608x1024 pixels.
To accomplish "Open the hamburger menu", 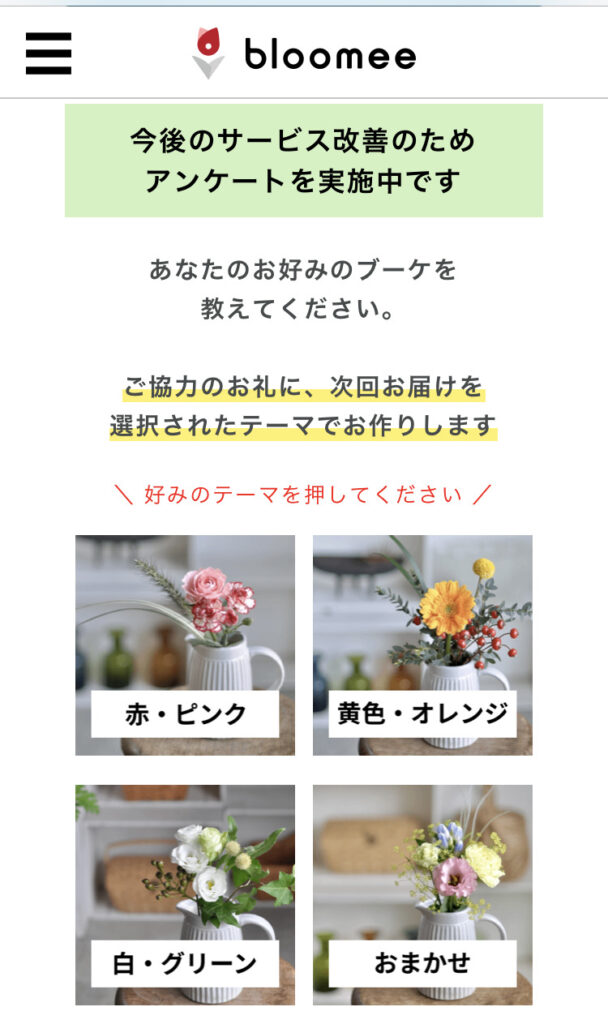I will (48, 53).
